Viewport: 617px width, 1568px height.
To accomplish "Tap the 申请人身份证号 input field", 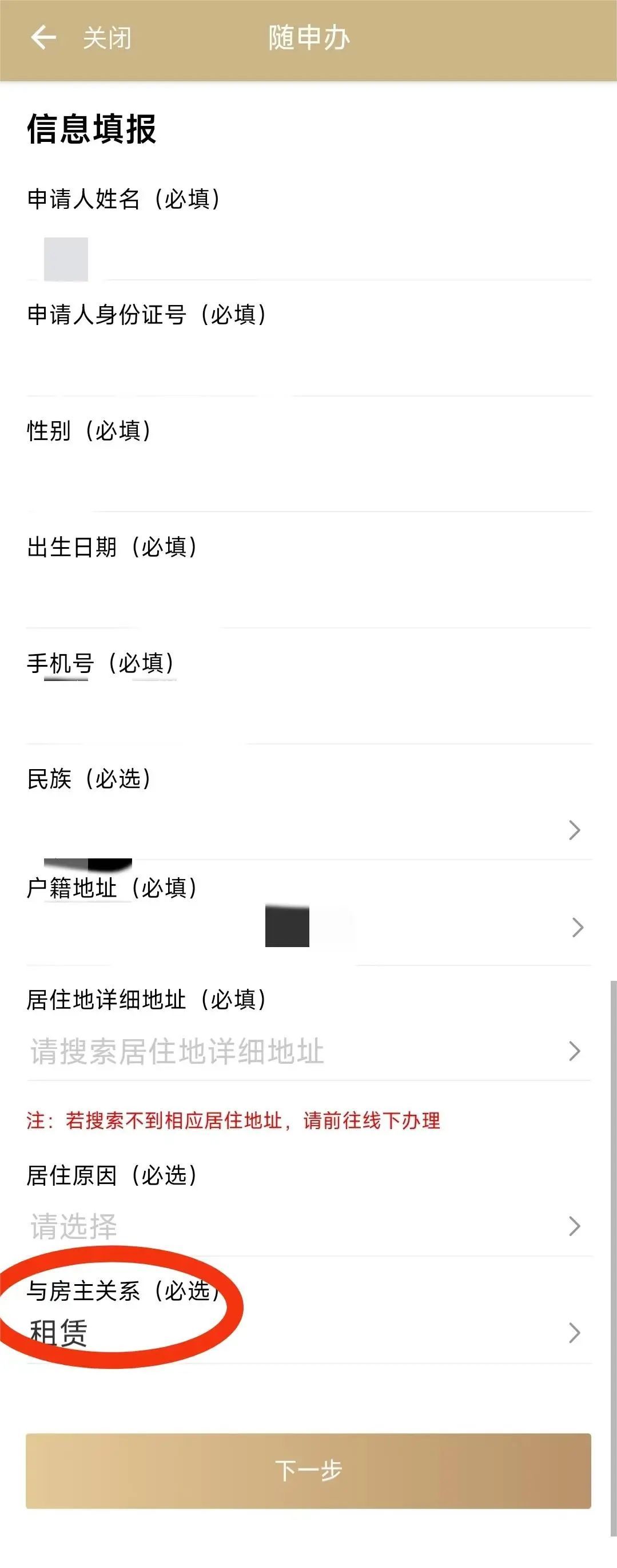I will [x=308, y=366].
